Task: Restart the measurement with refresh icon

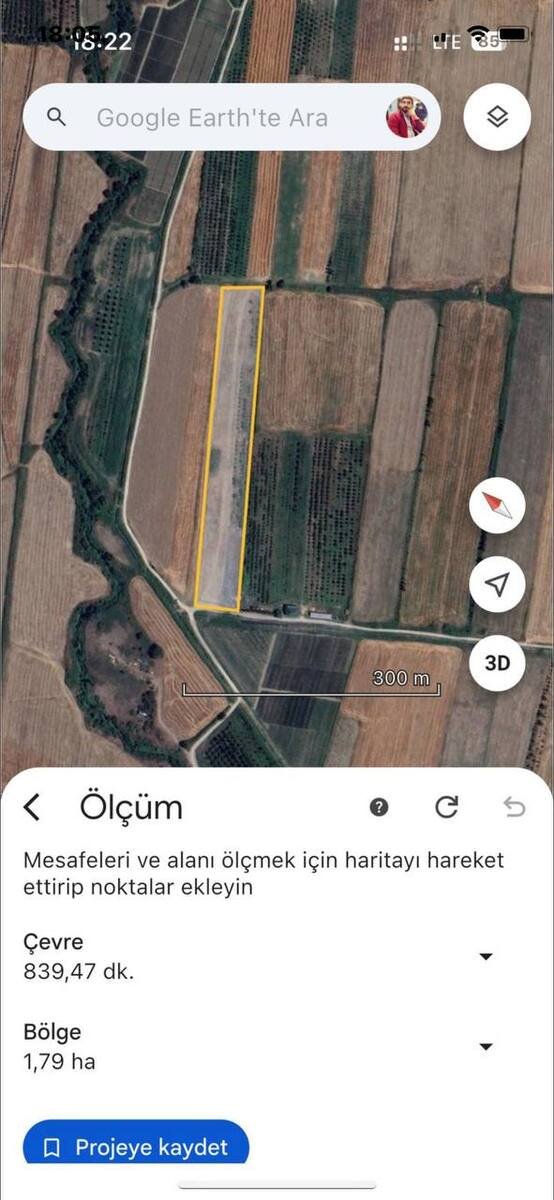Action: pyautogui.click(x=447, y=807)
